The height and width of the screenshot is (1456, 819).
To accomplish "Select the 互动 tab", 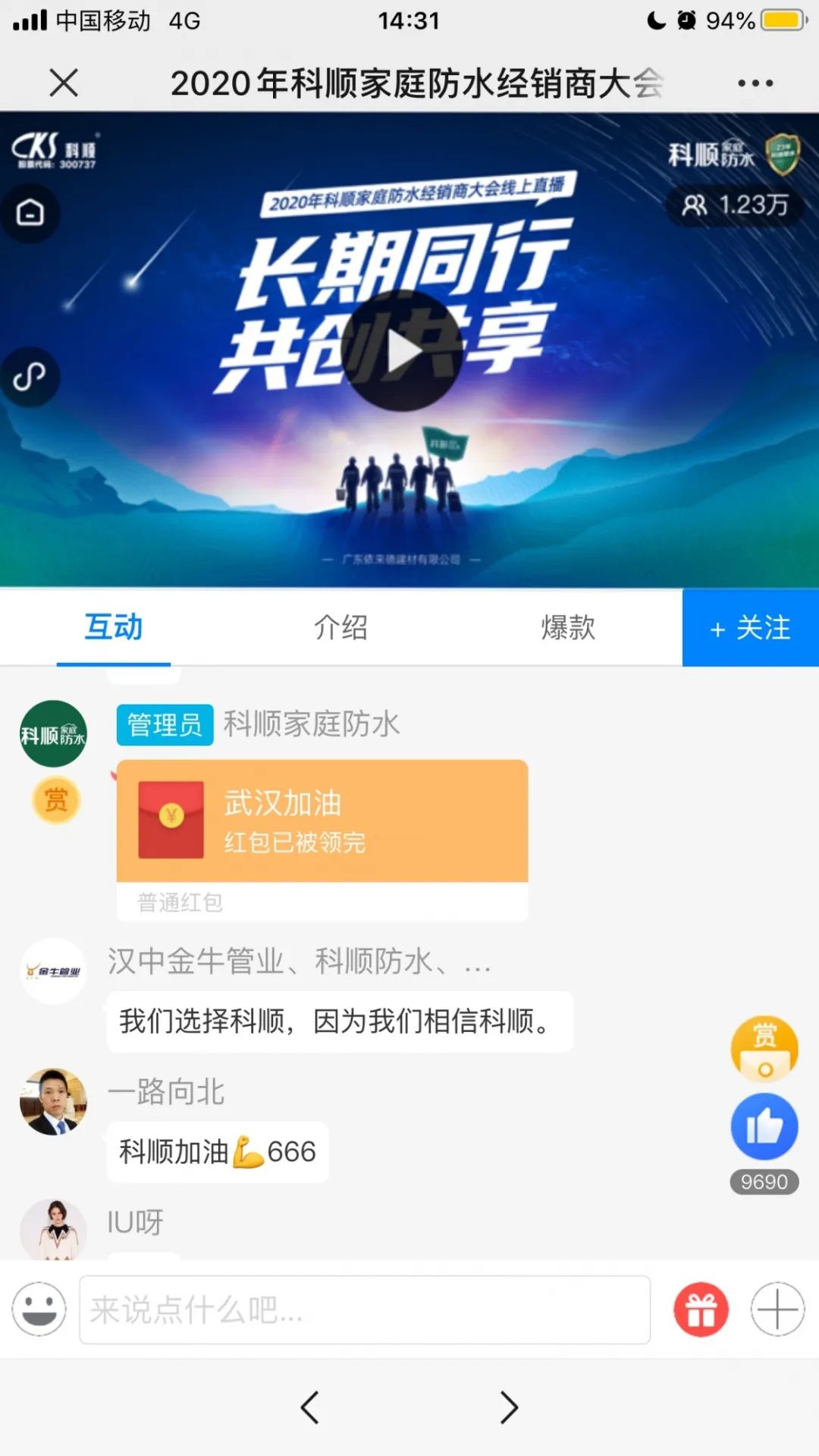I will coord(114,628).
